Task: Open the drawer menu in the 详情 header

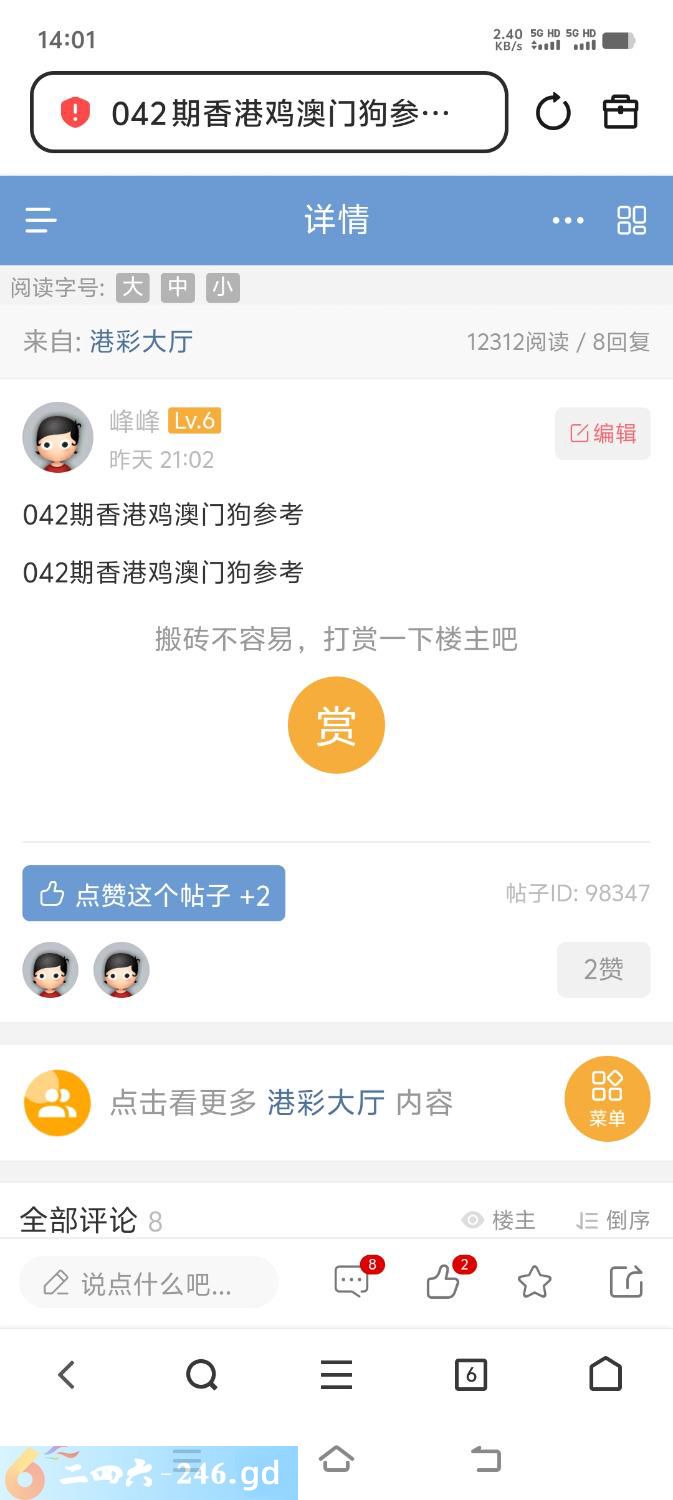Action: [41, 220]
